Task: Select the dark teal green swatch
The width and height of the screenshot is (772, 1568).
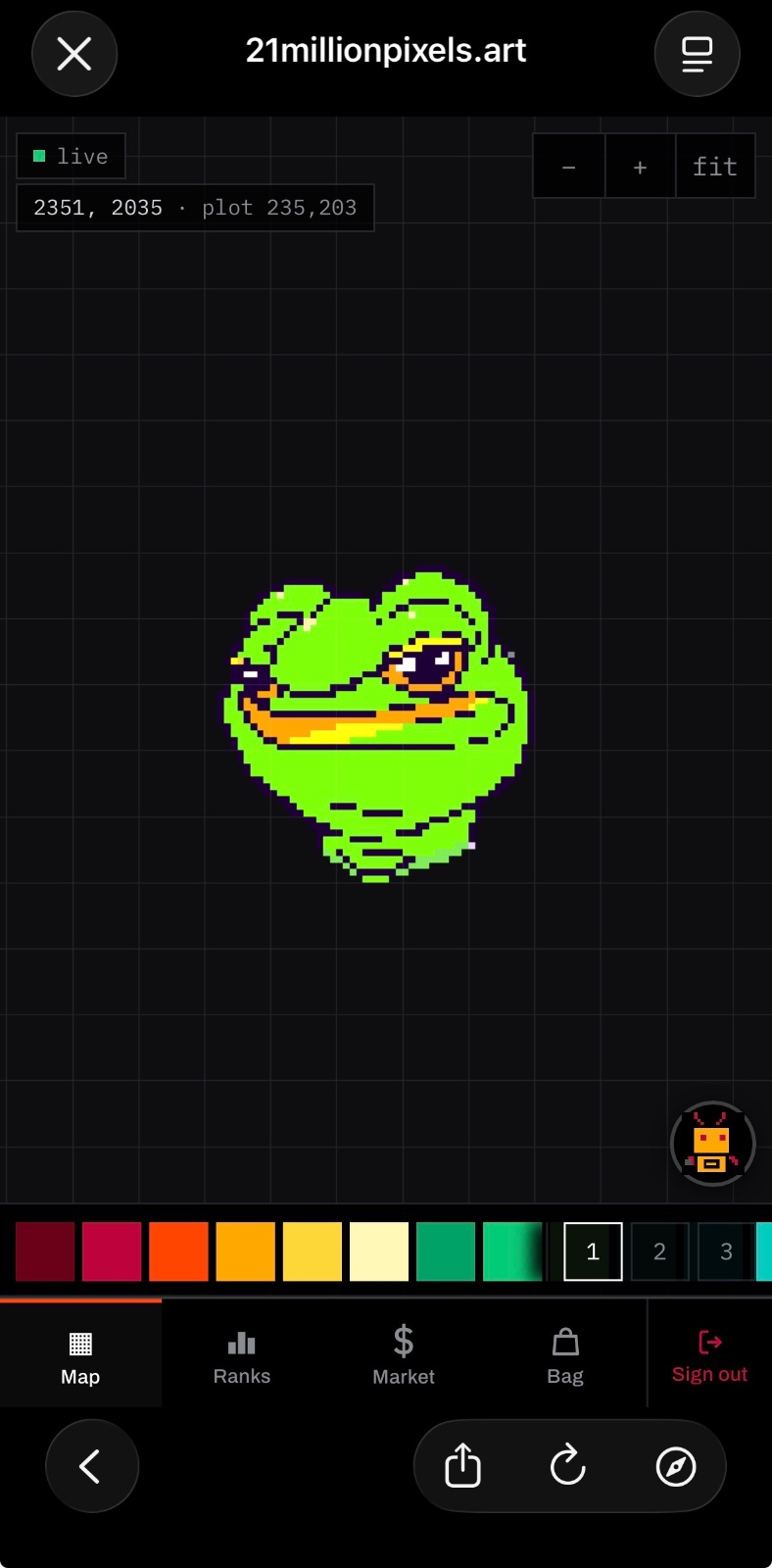Action: [x=446, y=1251]
